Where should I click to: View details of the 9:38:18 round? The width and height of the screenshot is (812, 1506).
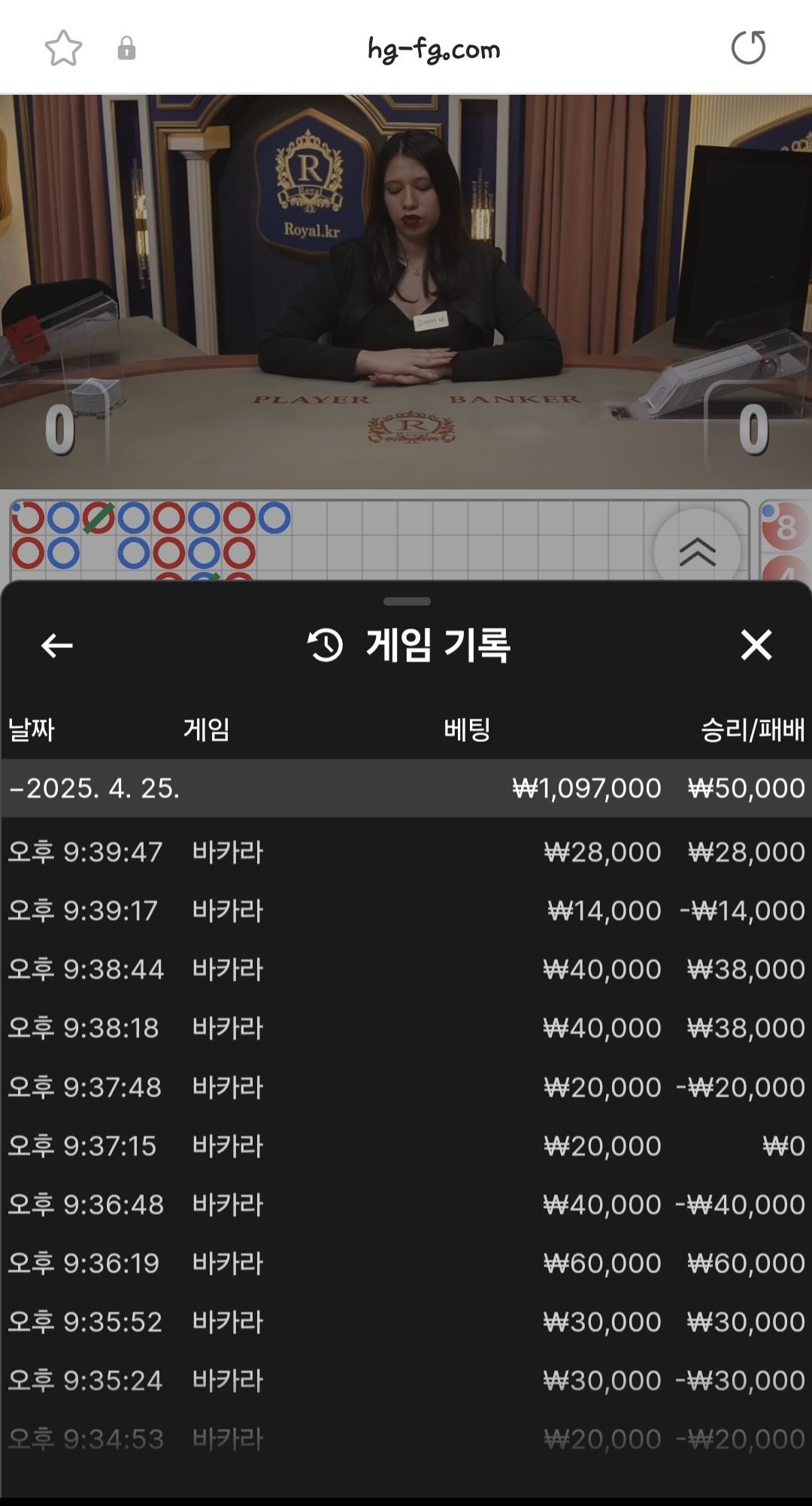coord(406,1028)
